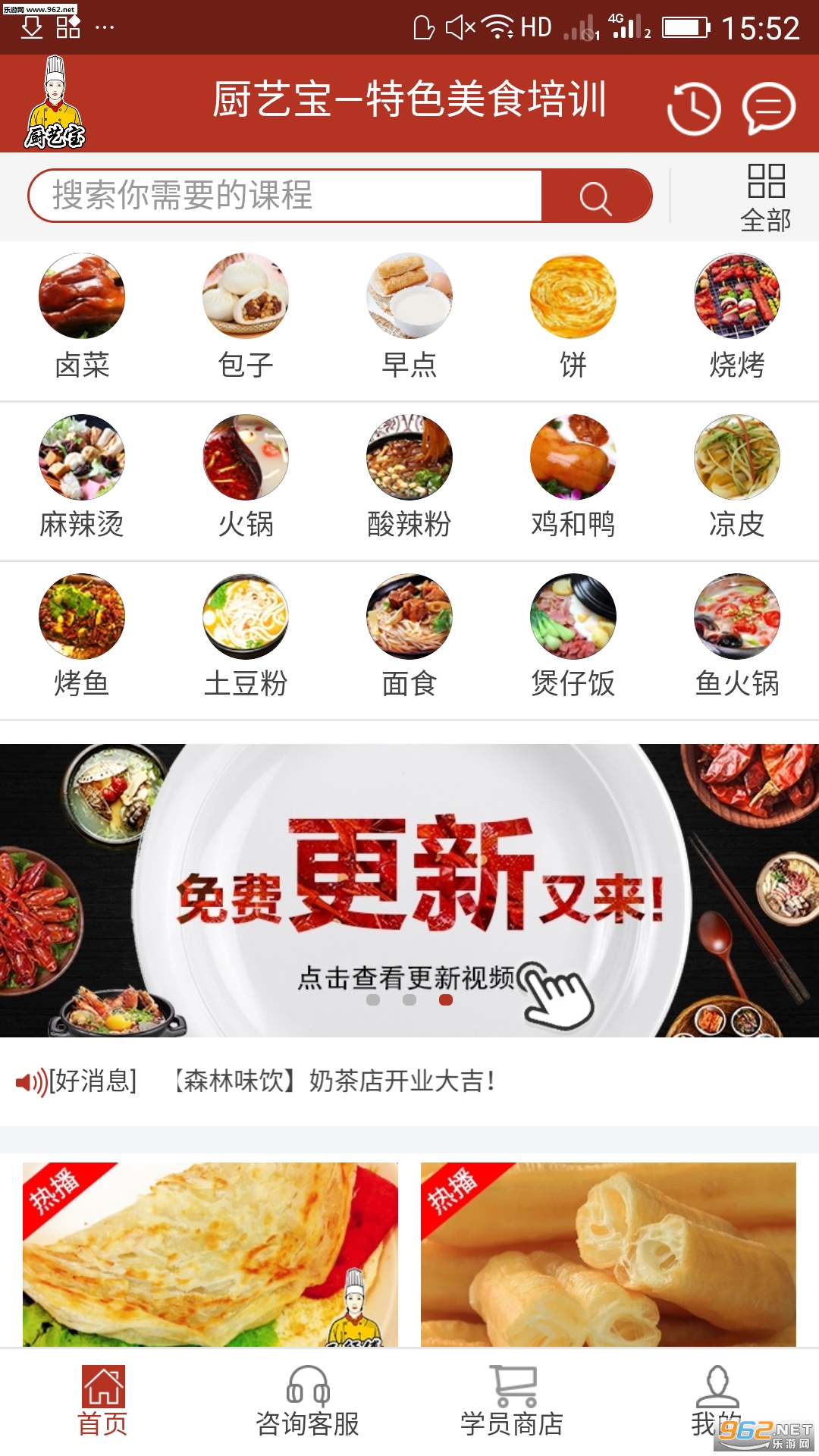View the 麻辣烫 category
This screenshot has width=819, height=1456.
pos(82,475)
